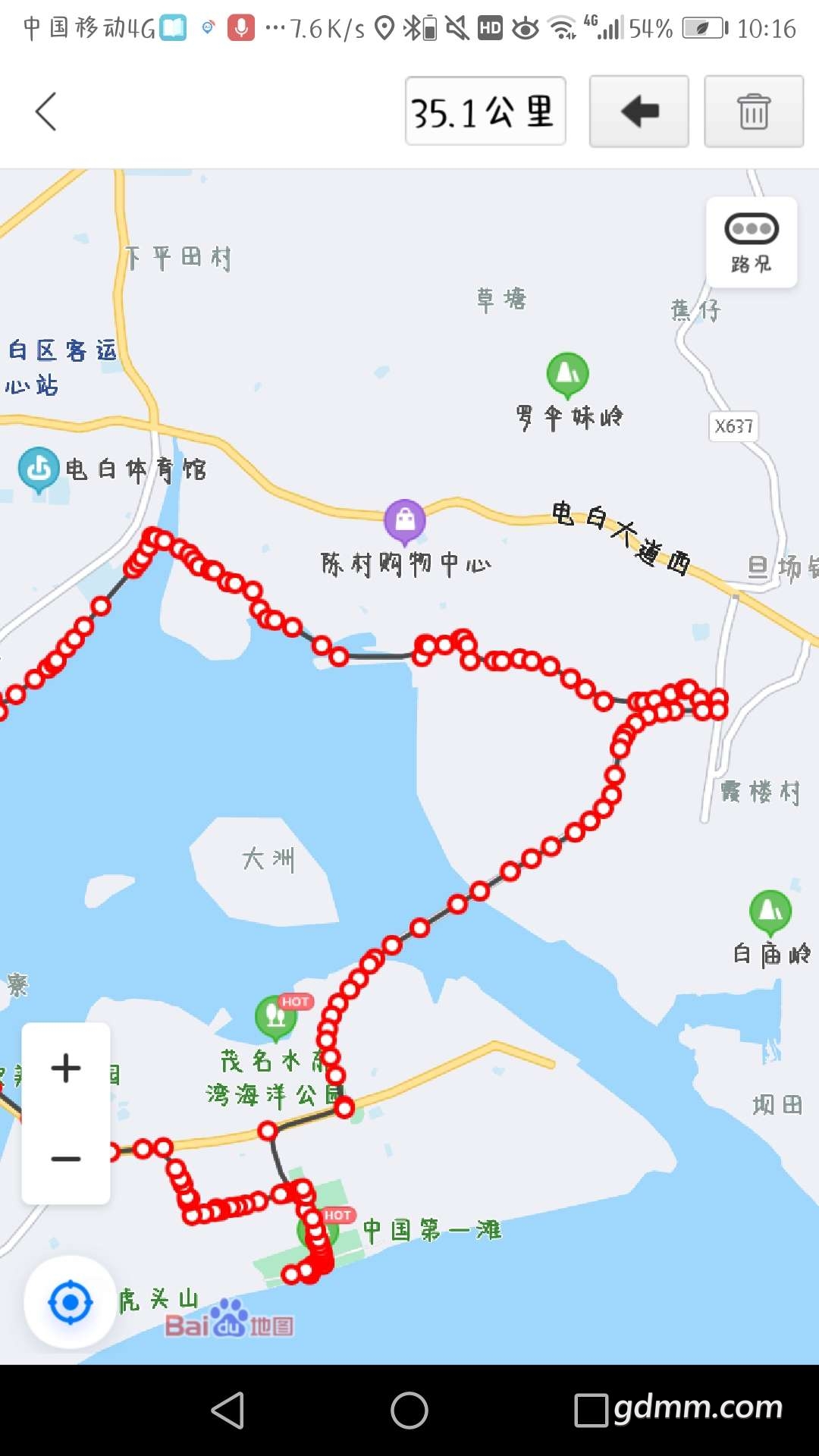Screen dimensions: 819x1456
Task: Delete the measured route with the trash button
Action: tap(754, 111)
